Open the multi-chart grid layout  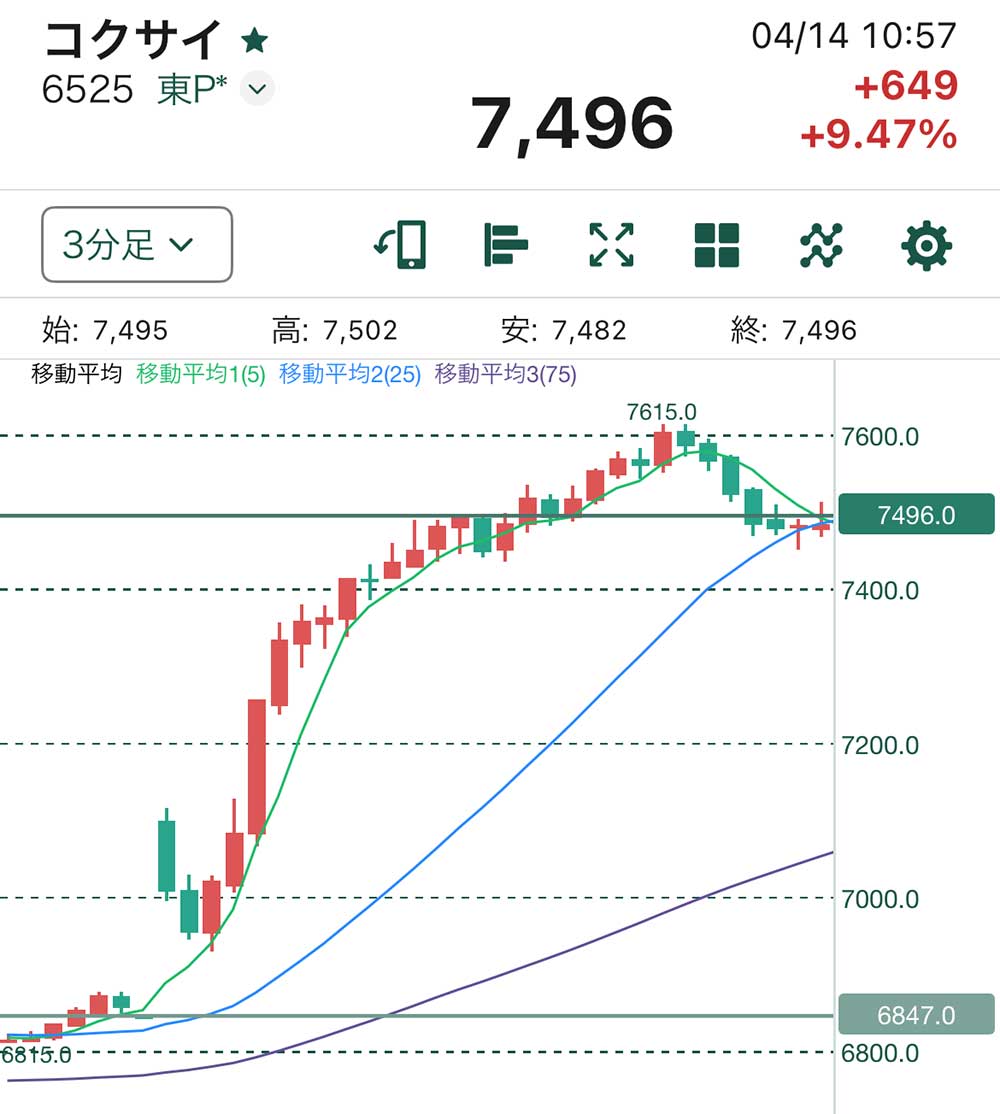click(x=716, y=244)
